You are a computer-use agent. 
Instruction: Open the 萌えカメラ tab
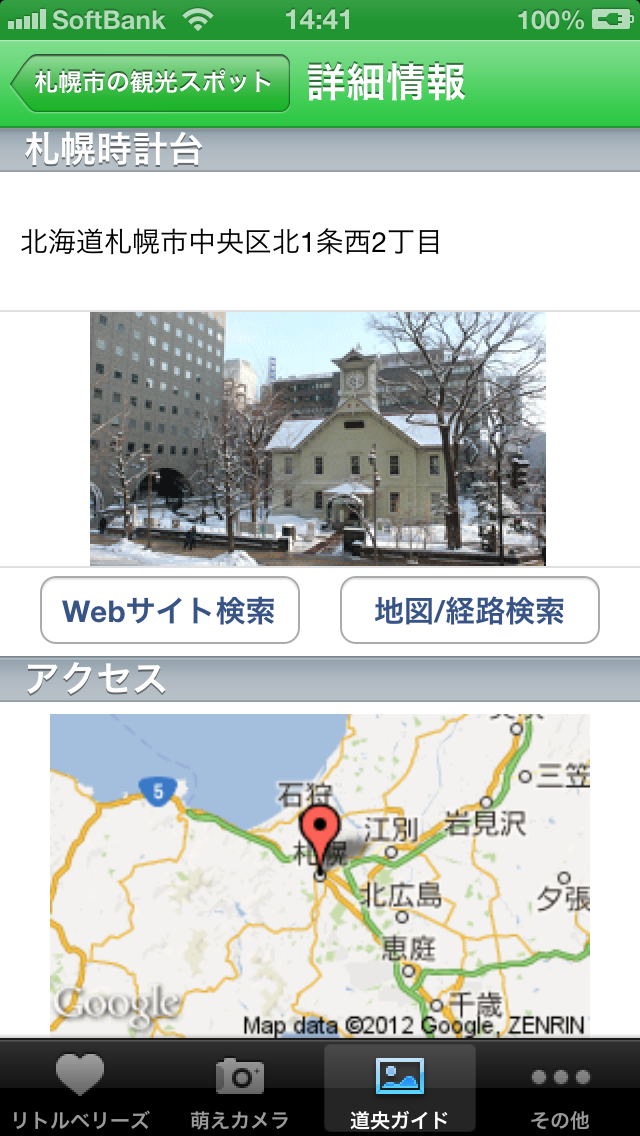click(x=240, y=1088)
